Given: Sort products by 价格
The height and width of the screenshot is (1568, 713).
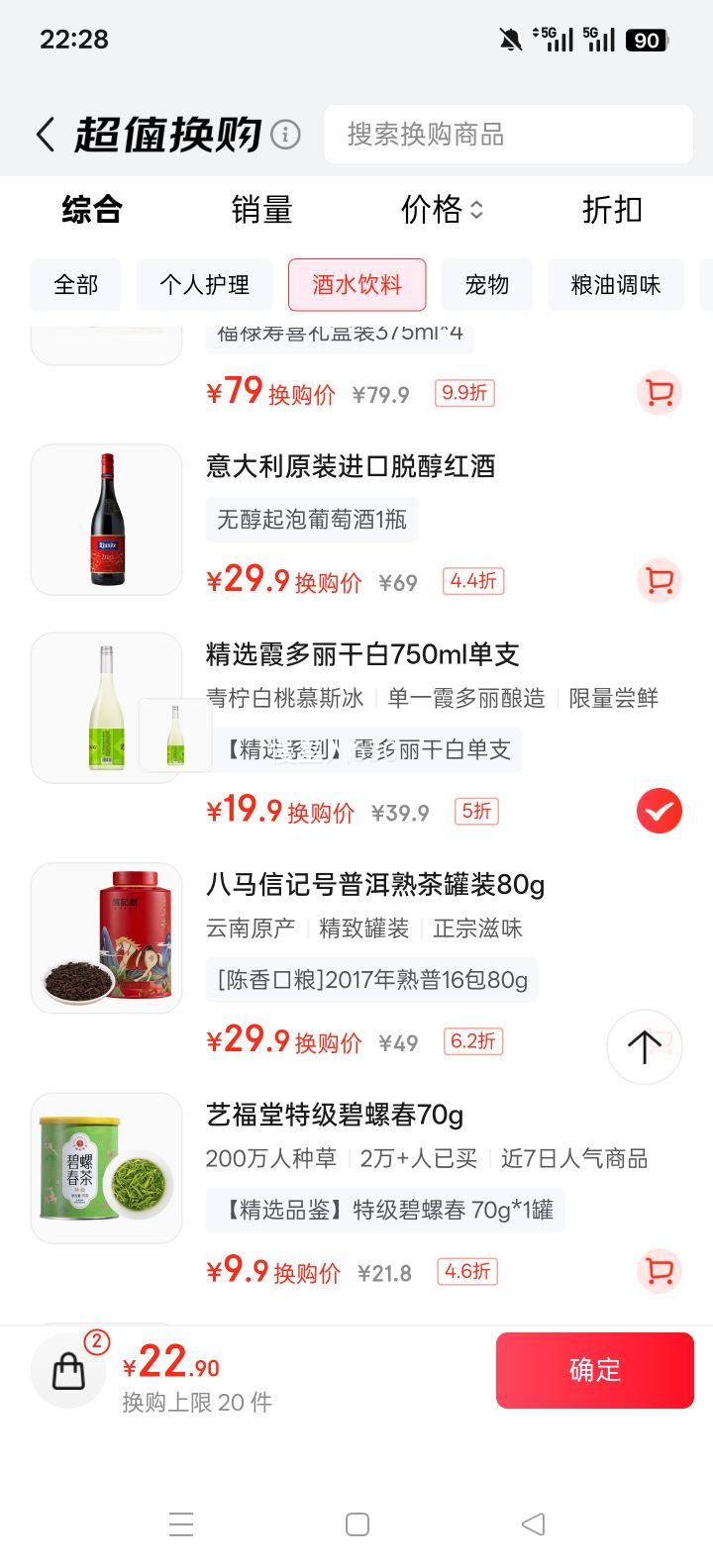Looking at the screenshot, I should (441, 210).
